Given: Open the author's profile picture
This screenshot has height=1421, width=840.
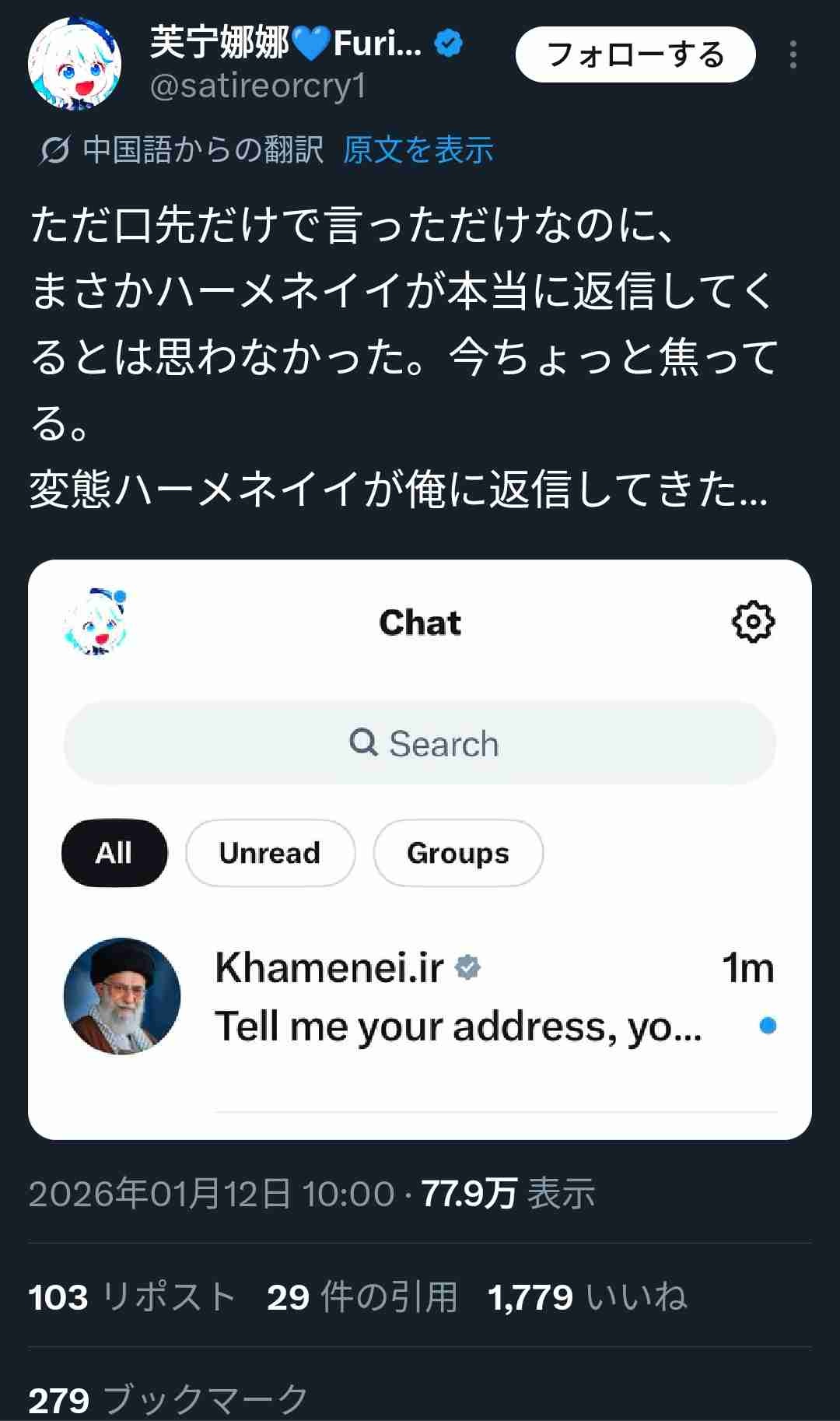Looking at the screenshot, I should point(75,64).
